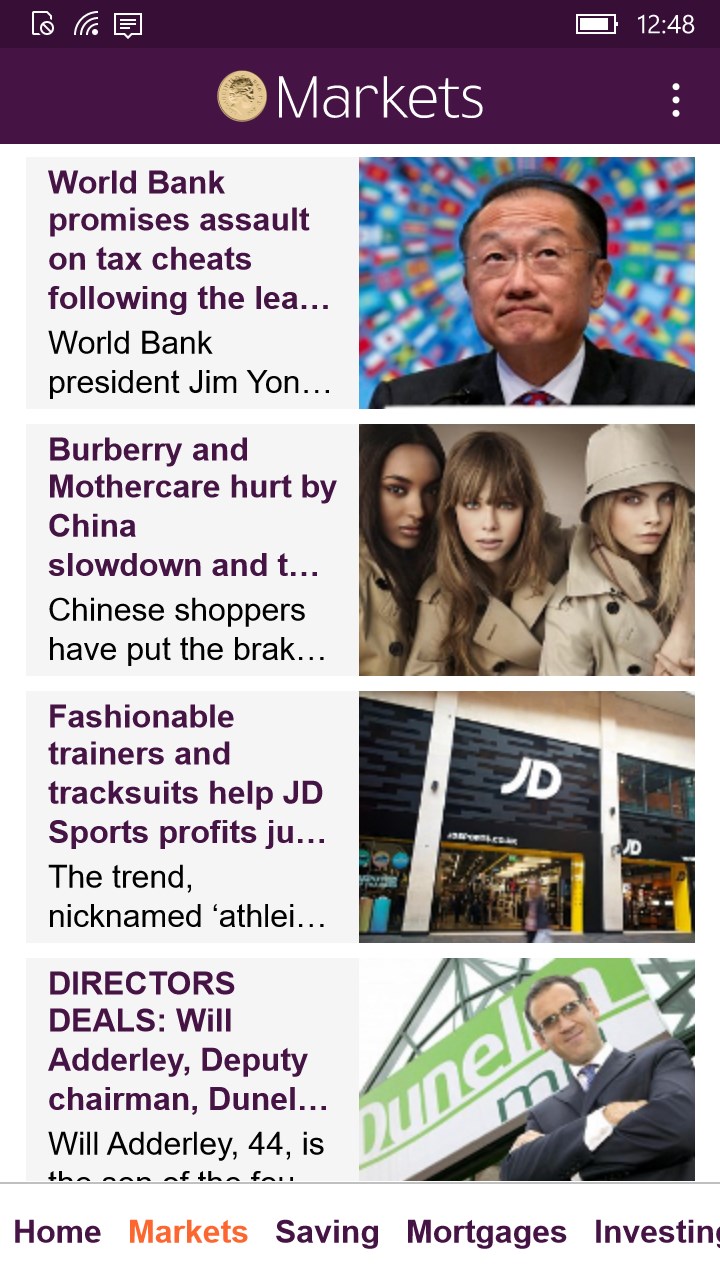The image size is (720, 1280).
Task: Select the Markets tab
Action: coord(188,1232)
